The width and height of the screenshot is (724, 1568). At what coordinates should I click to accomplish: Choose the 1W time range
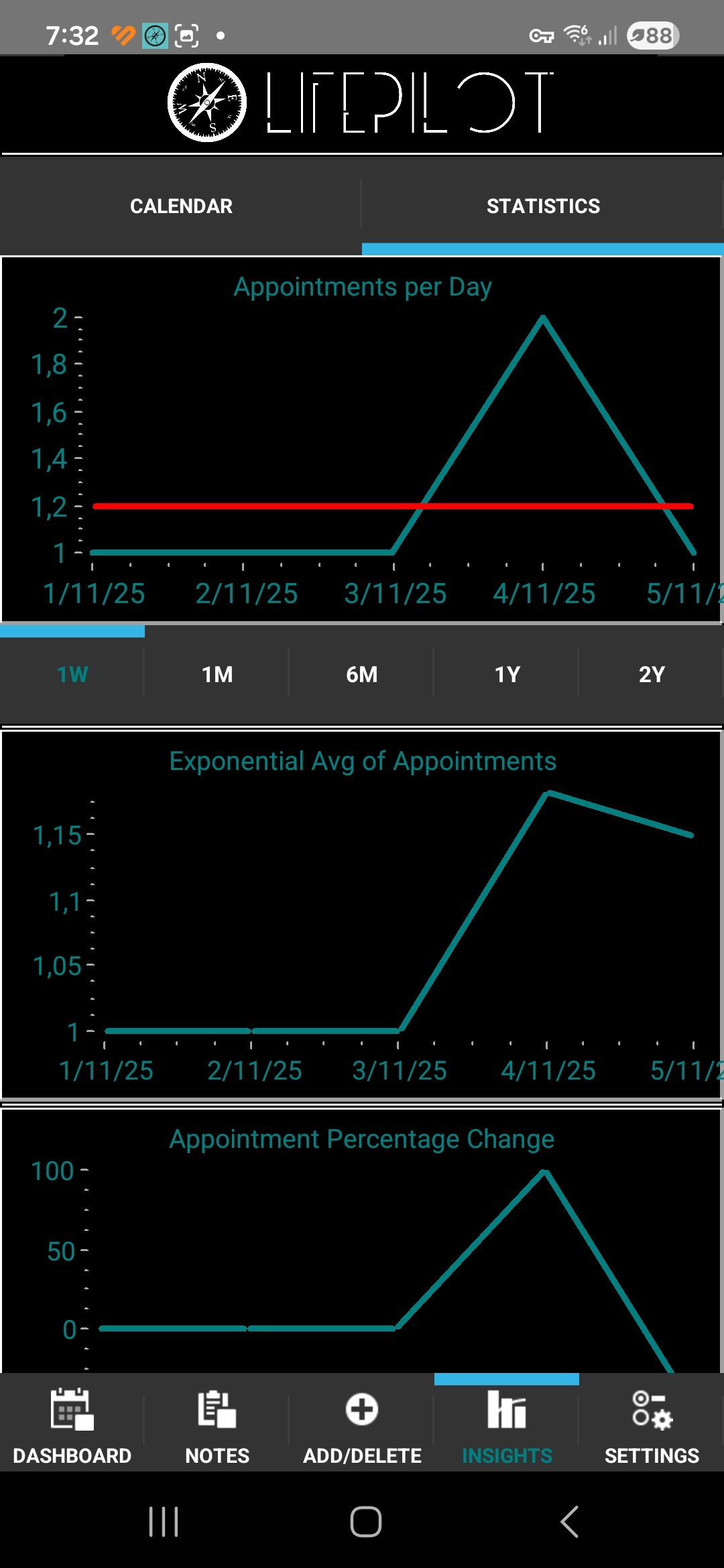(72, 674)
